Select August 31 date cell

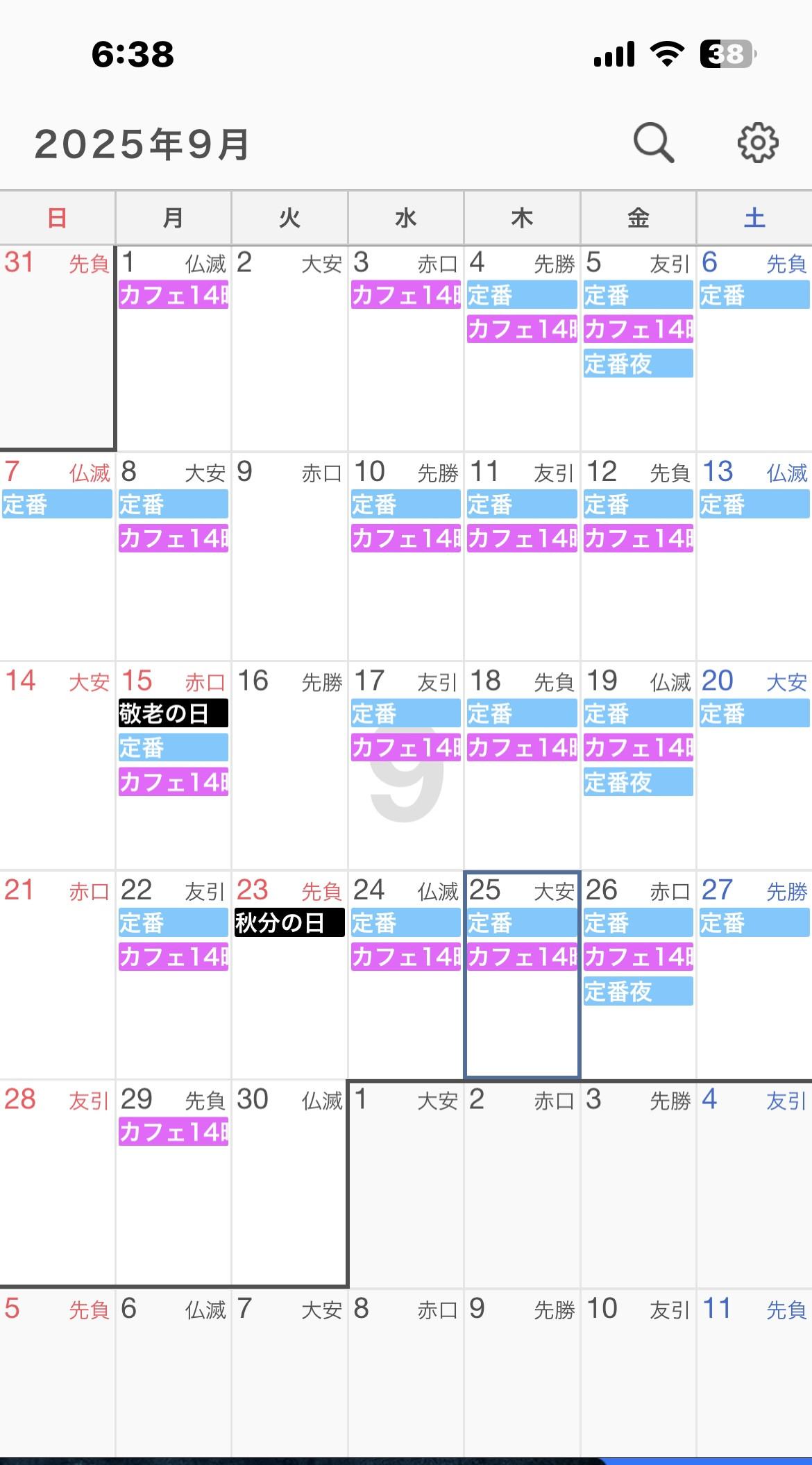[x=57, y=347]
